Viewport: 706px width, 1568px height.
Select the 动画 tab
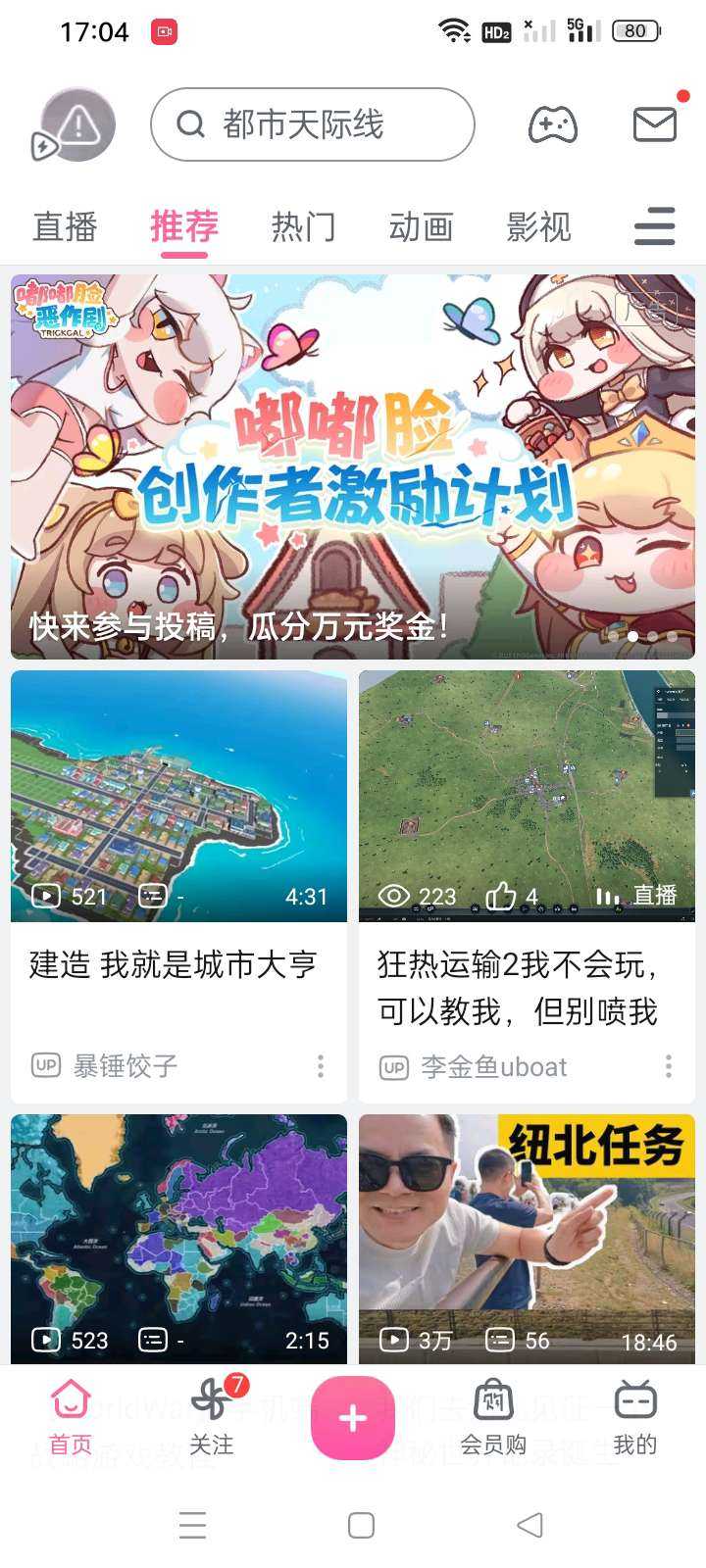click(421, 227)
